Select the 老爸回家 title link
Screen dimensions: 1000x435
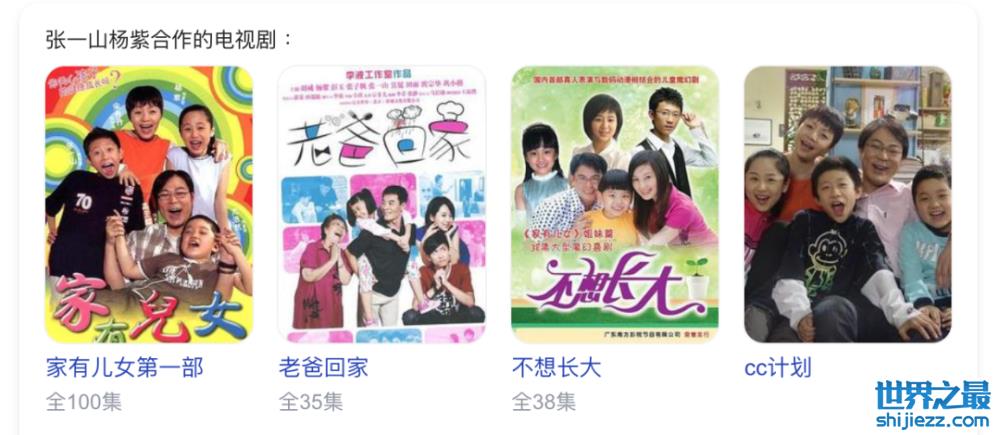[323, 367]
